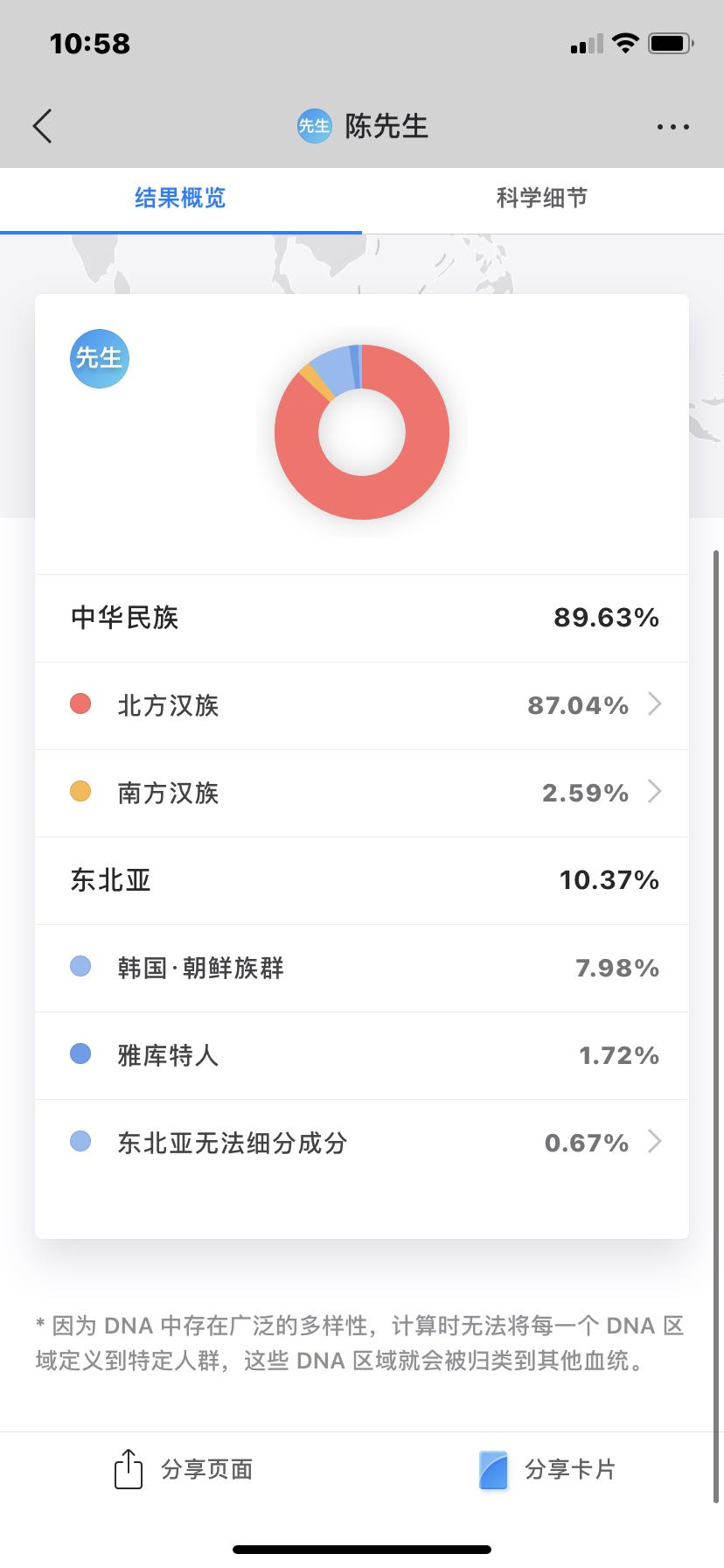Go back using the top-left arrow
Image resolution: width=724 pixels, height=1568 pixels.
(42, 126)
